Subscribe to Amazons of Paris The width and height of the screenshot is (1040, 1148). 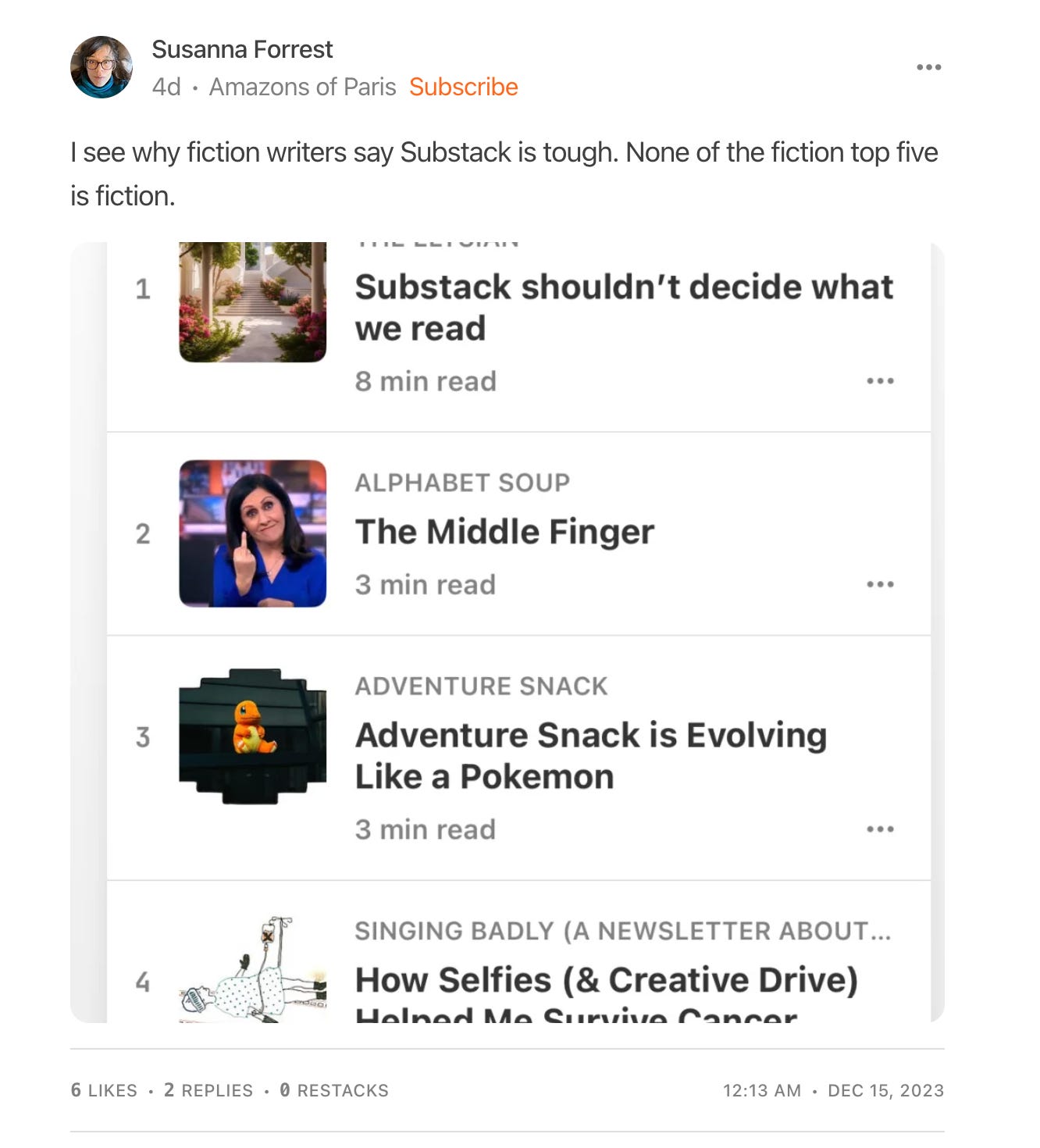(x=463, y=87)
